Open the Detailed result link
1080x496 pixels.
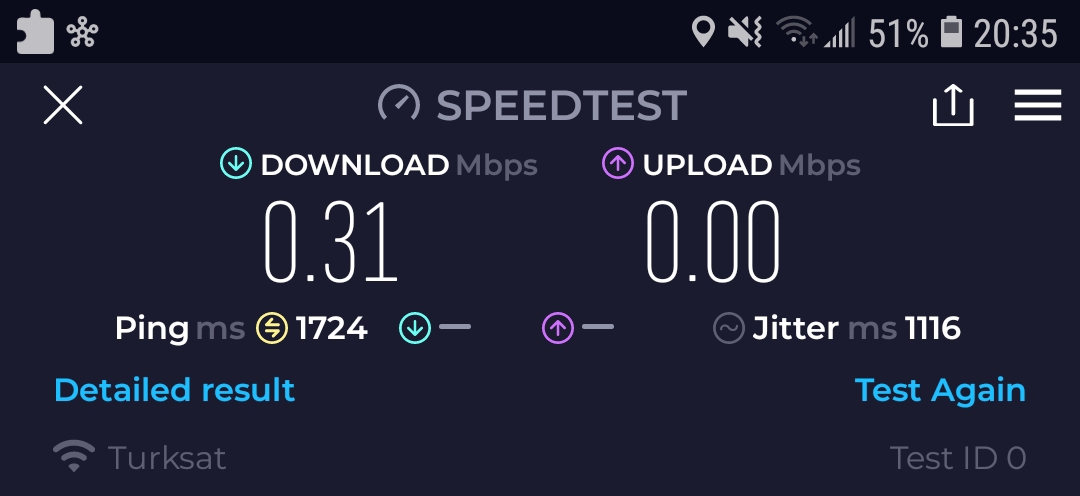coord(175,389)
